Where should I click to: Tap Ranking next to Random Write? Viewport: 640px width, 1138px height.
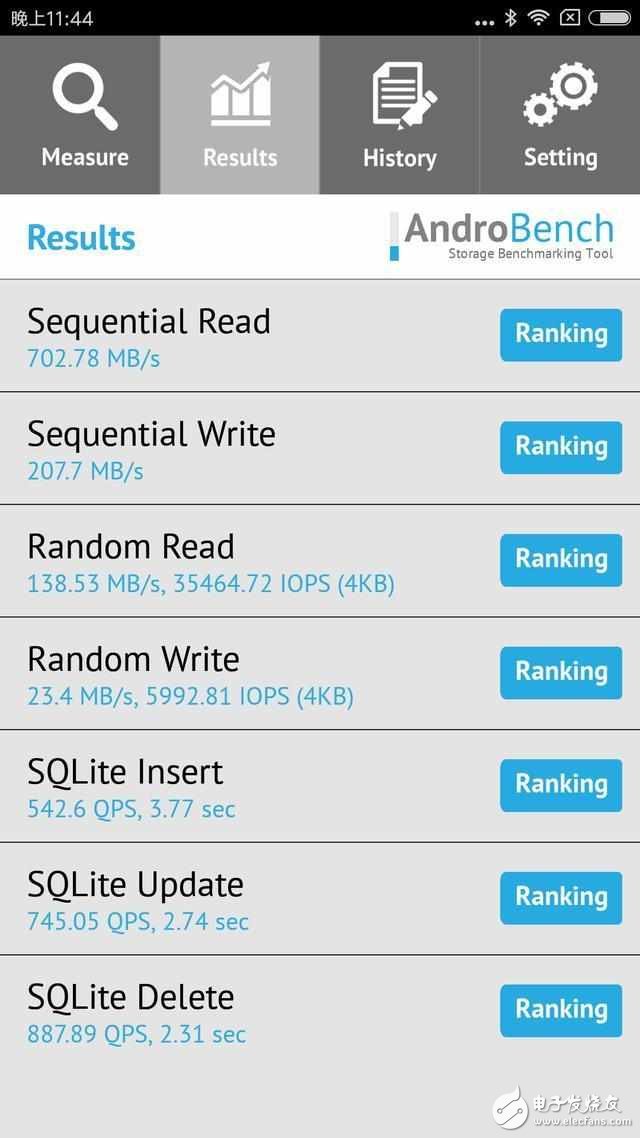click(561, 672)
